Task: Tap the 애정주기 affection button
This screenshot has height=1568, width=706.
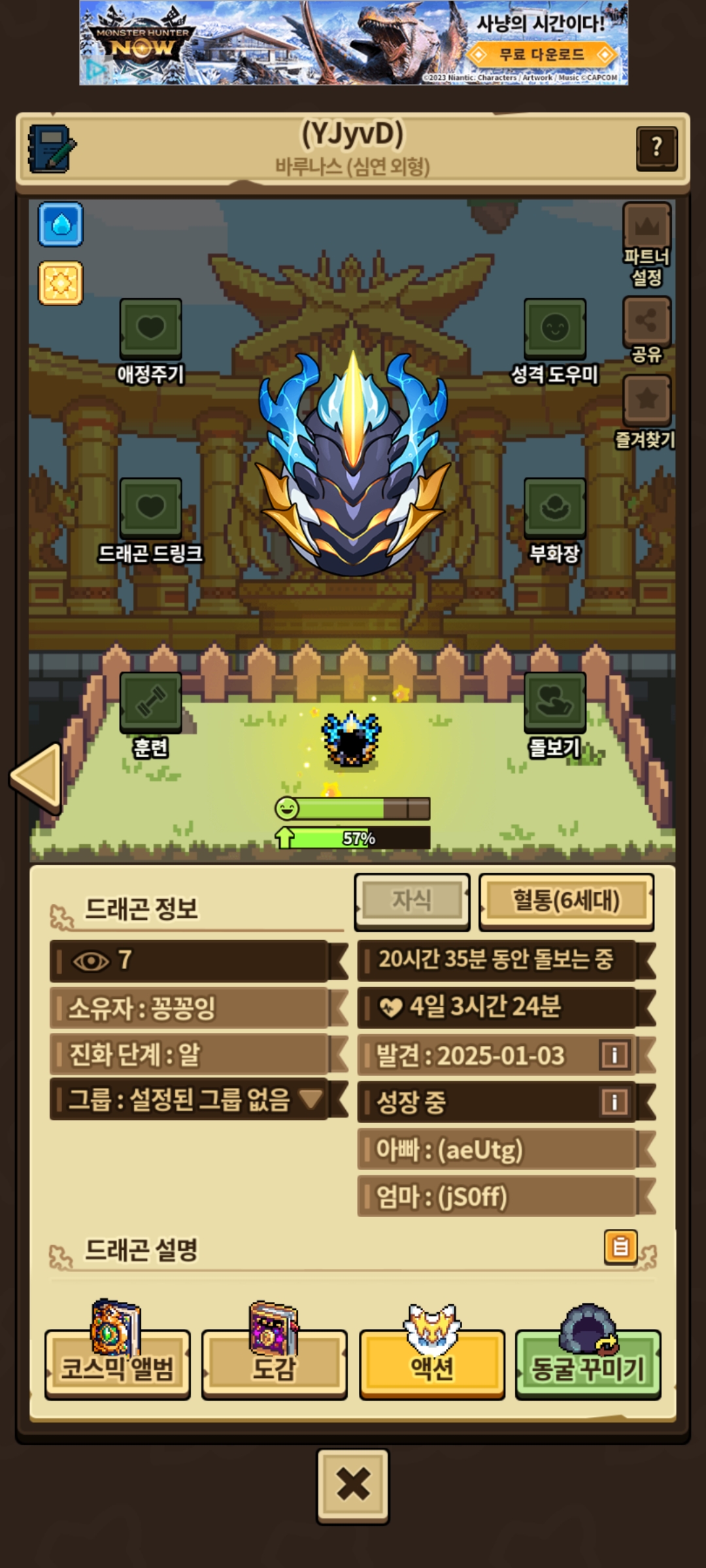Action: click(150, 329)
